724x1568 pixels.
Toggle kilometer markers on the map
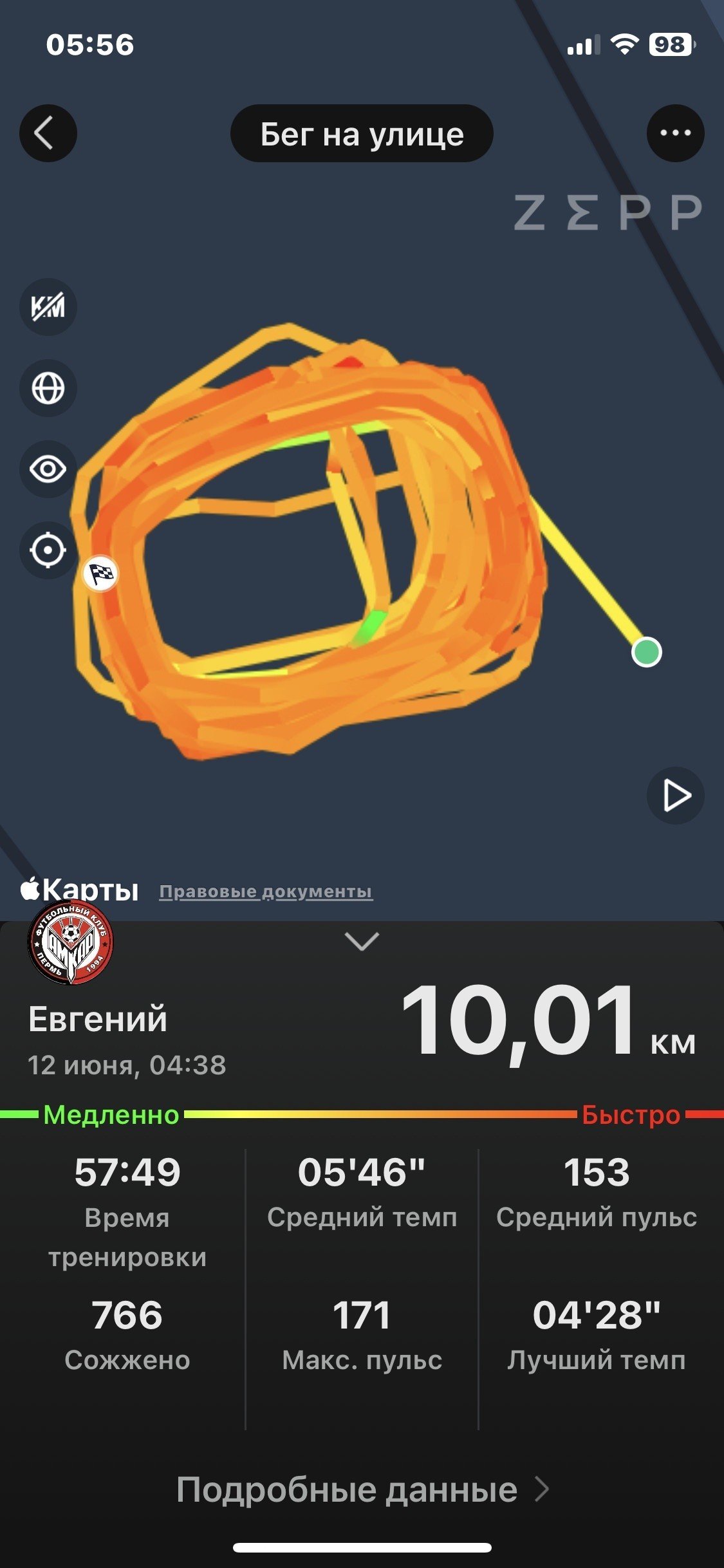[x=48, y=307]
